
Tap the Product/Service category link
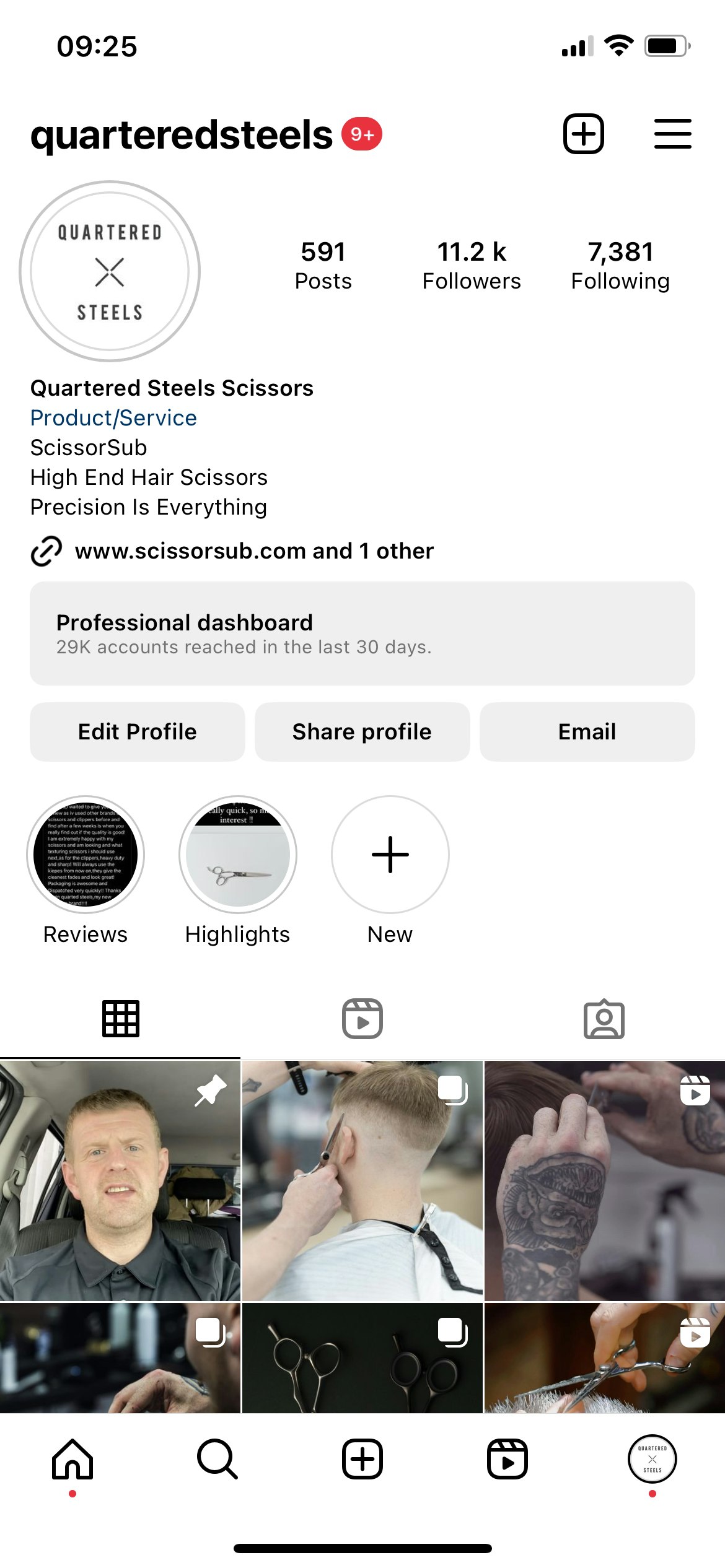[113, 418]
